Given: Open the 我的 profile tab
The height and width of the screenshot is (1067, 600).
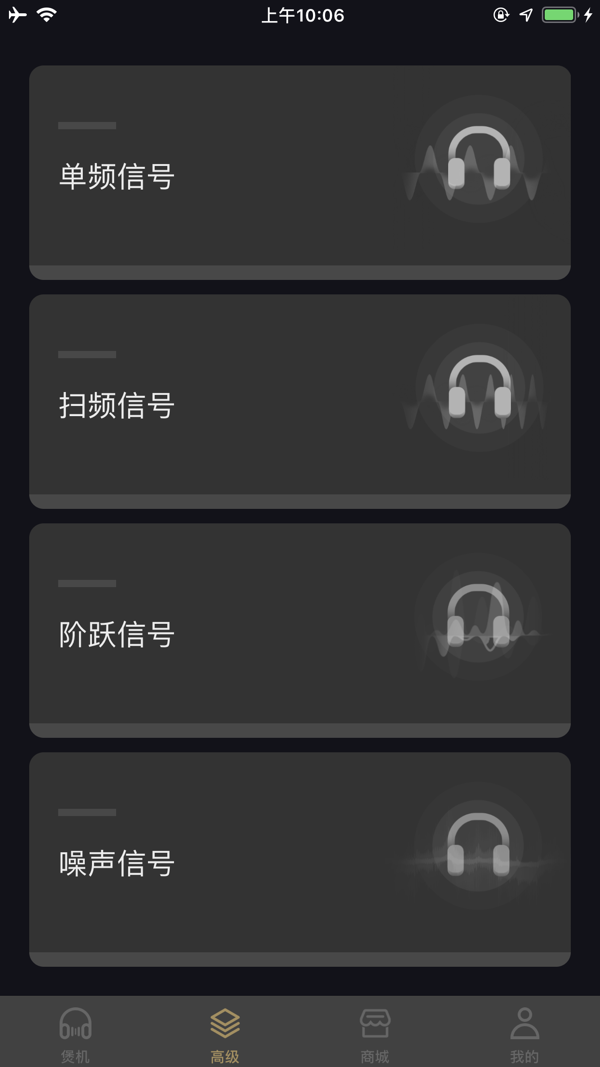Looking at the screenshot, I should [x=524, y=1033].
